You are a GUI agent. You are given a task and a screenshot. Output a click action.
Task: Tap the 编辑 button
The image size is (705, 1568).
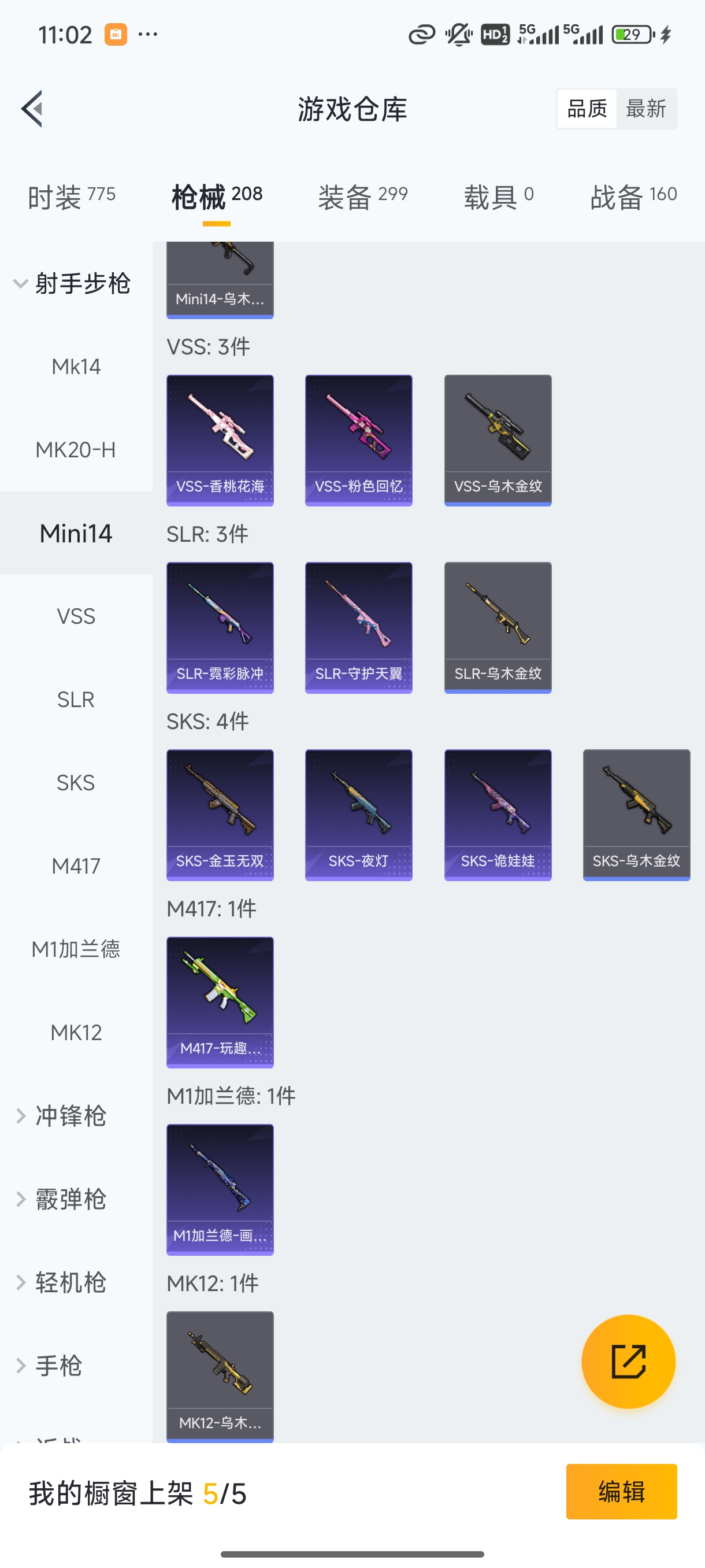pos(622,1493)
